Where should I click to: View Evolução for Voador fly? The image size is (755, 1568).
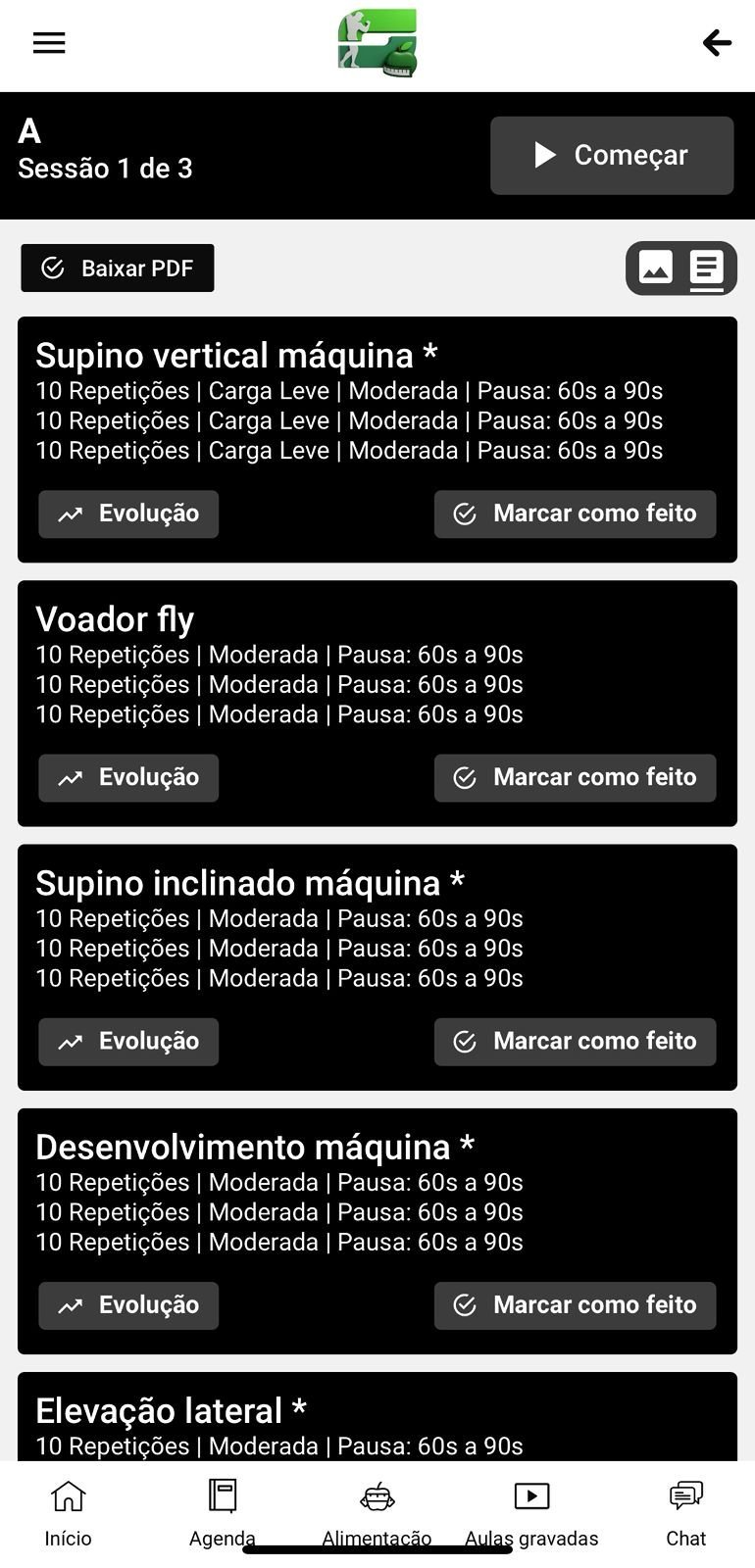point(128,778)
